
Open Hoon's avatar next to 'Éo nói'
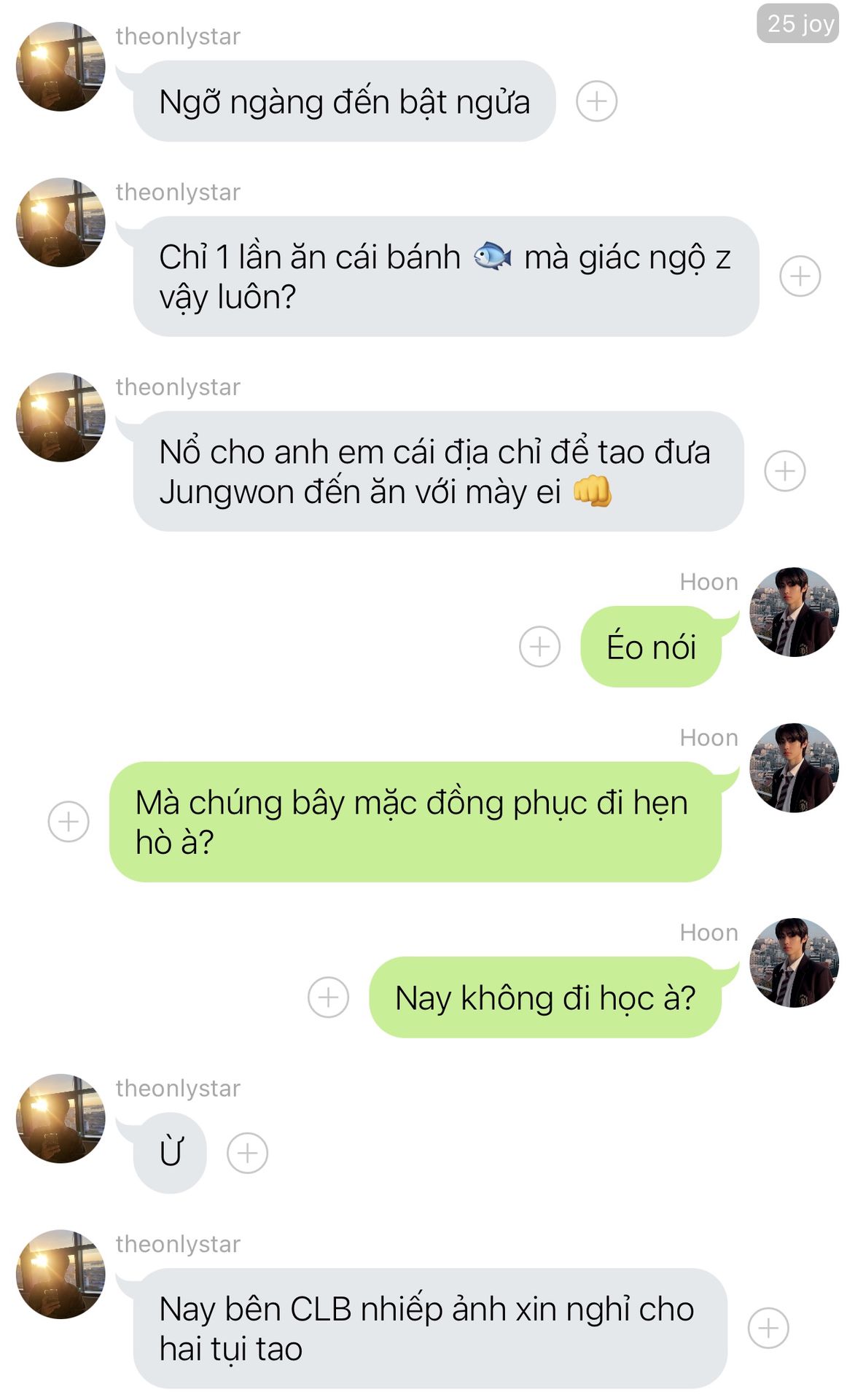(x=794, y=612)
